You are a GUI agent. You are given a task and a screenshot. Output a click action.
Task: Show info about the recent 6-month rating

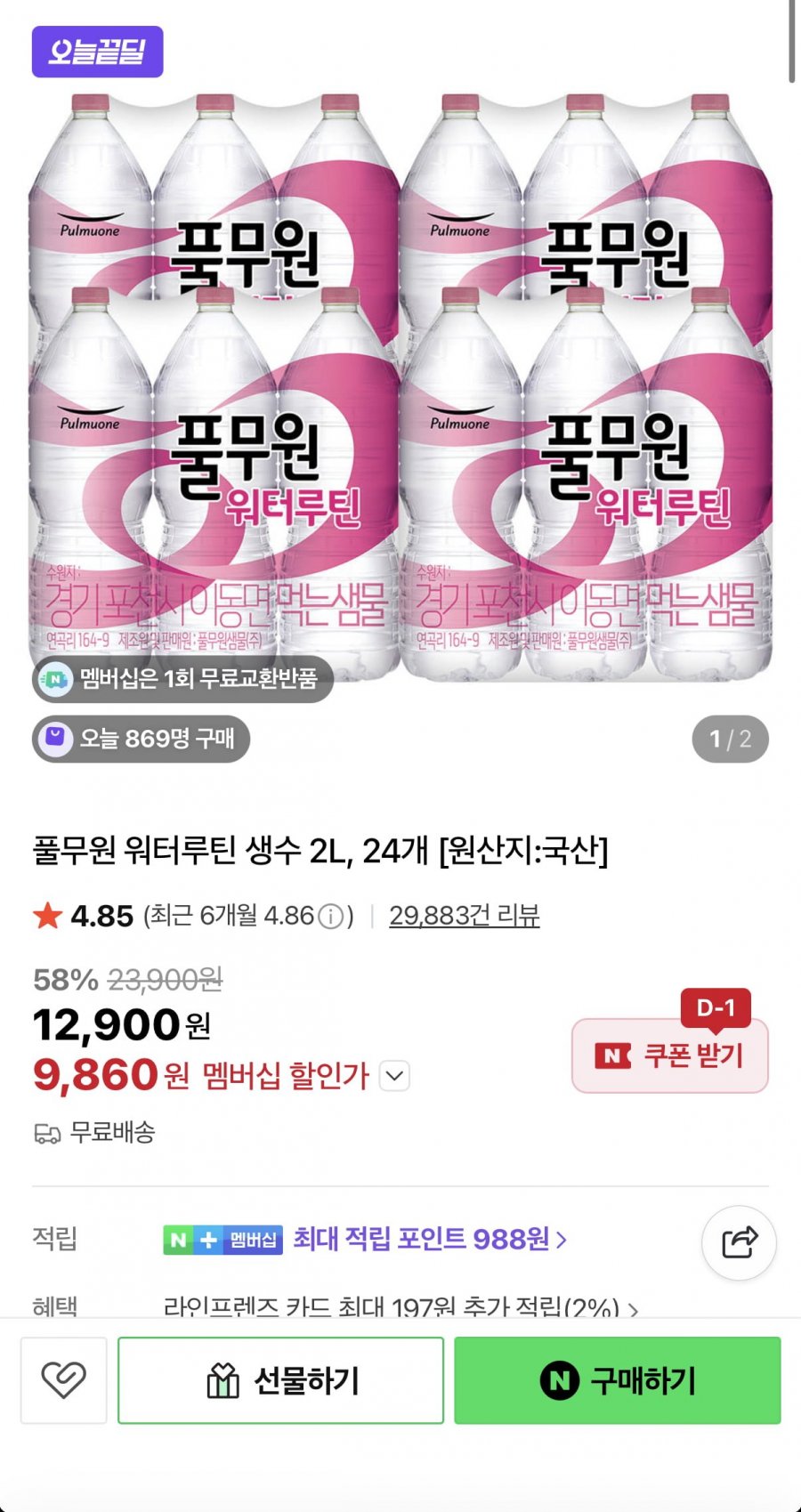pyautogui.click(x=330, y=917)
